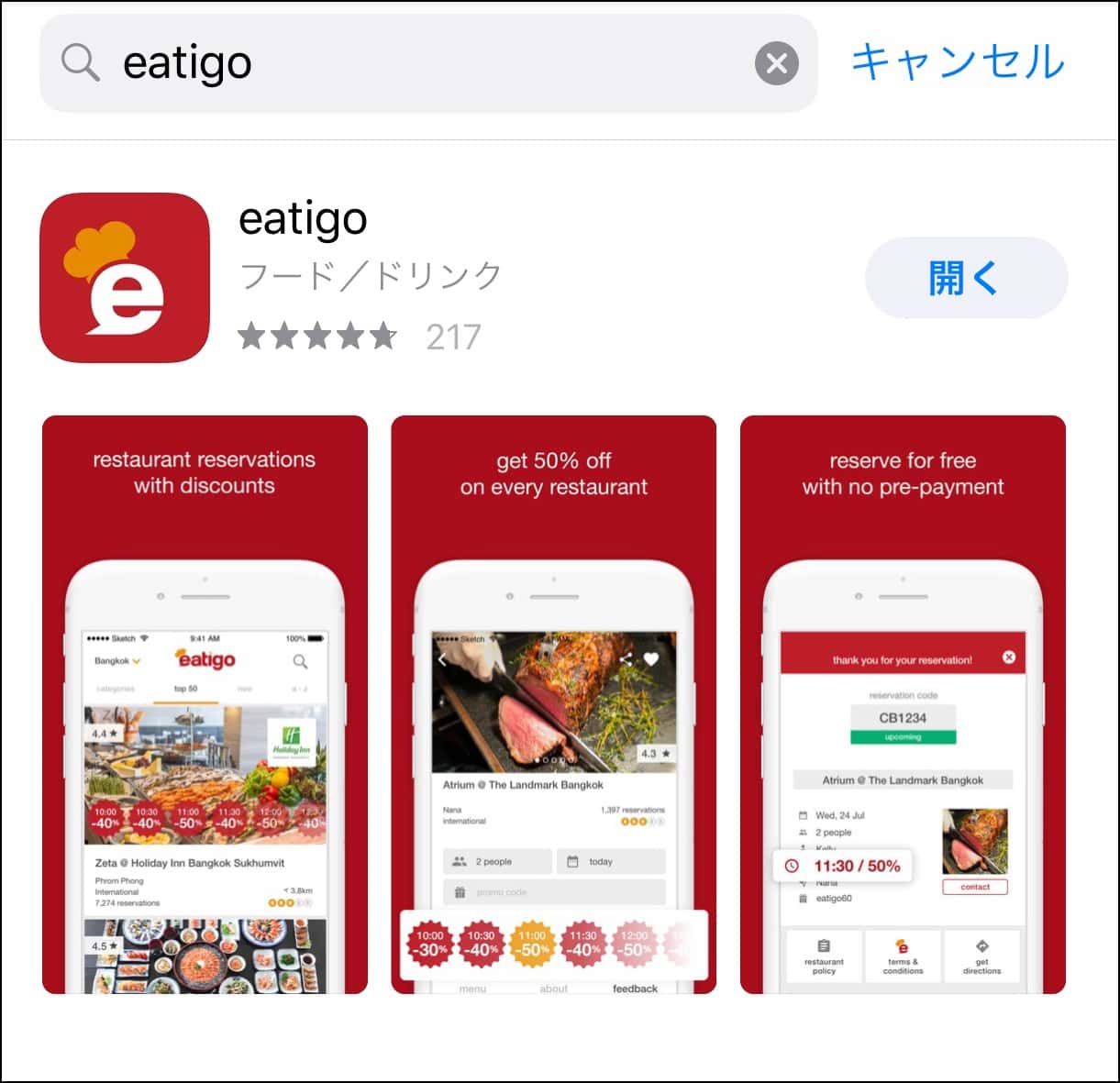Cancel the search with キャンセル

tap(958, 62)
